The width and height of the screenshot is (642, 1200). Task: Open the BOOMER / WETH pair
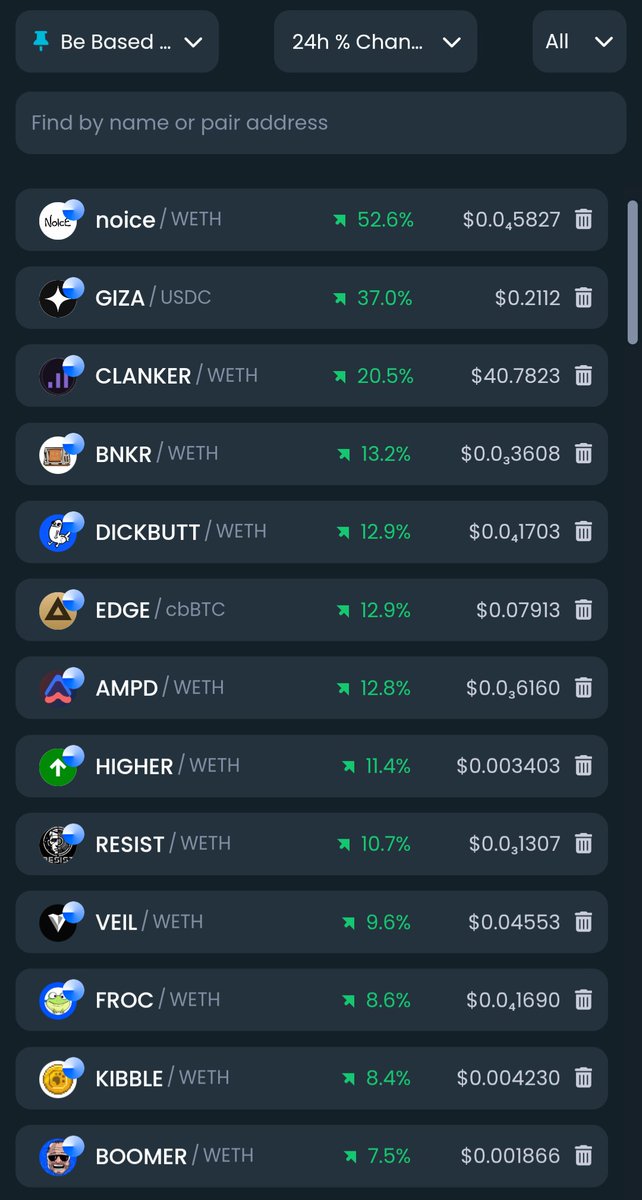tap(311, 1156)
